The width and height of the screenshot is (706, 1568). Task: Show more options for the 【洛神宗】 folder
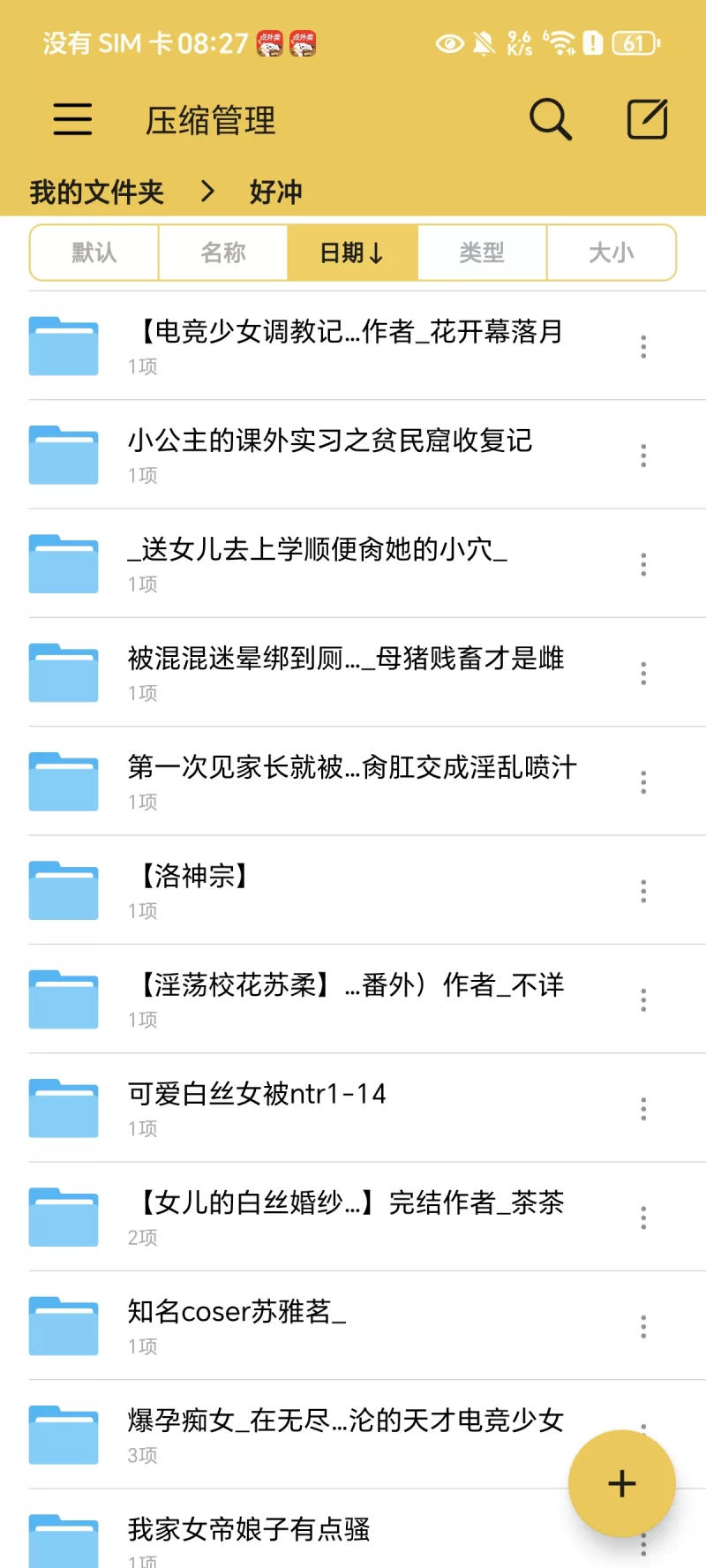[x=643, y=891]
